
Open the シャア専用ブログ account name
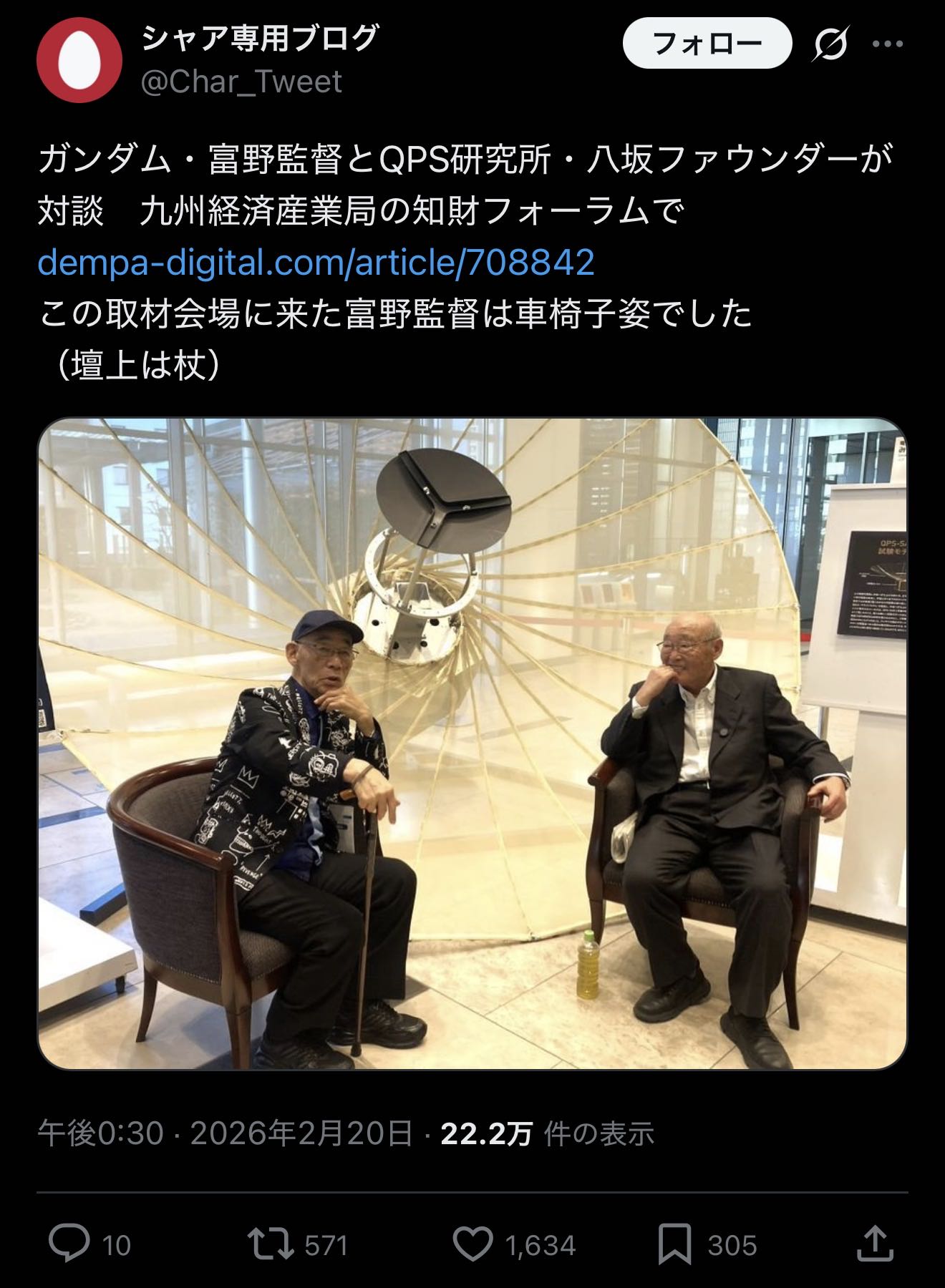click(x=259, y=38)
